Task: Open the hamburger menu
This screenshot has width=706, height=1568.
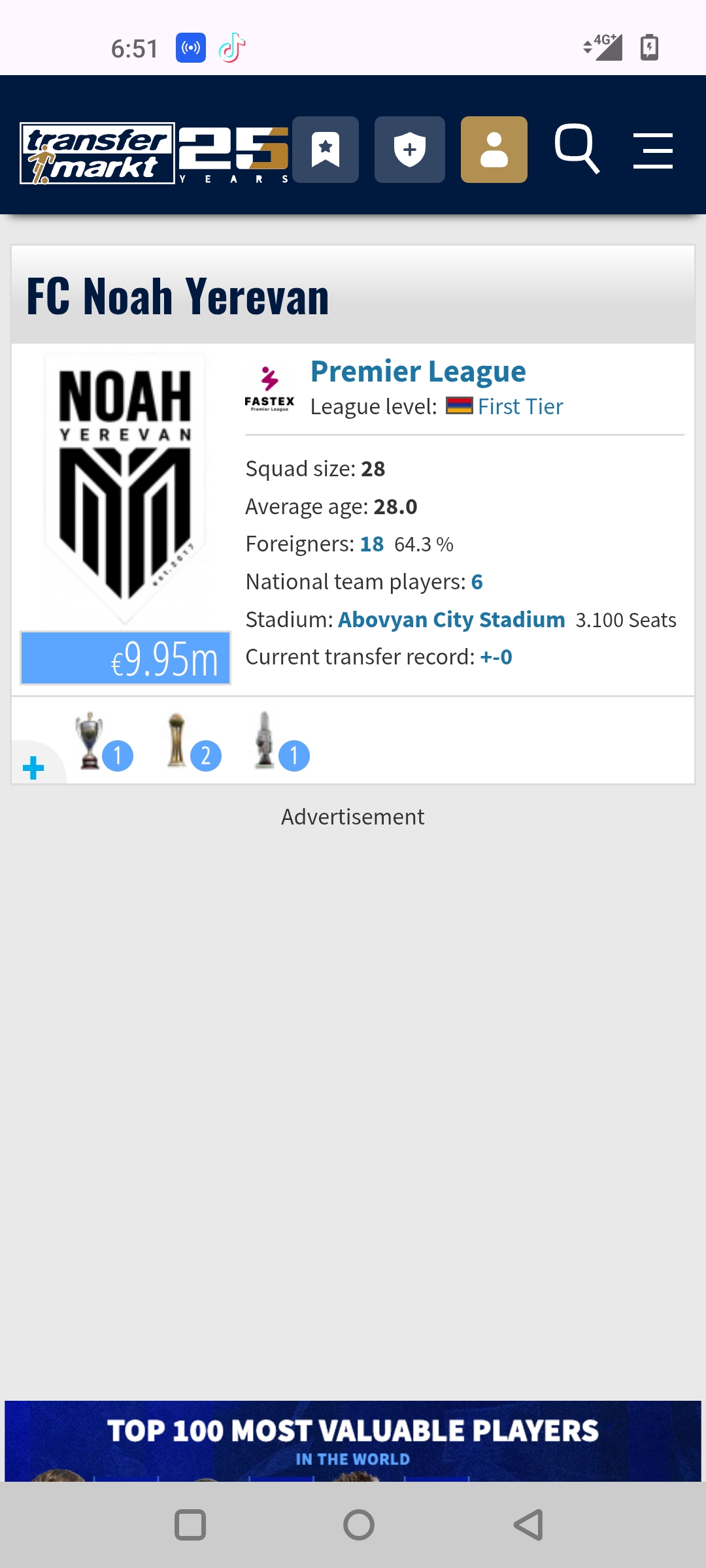Action: click(x=653, y=151)
